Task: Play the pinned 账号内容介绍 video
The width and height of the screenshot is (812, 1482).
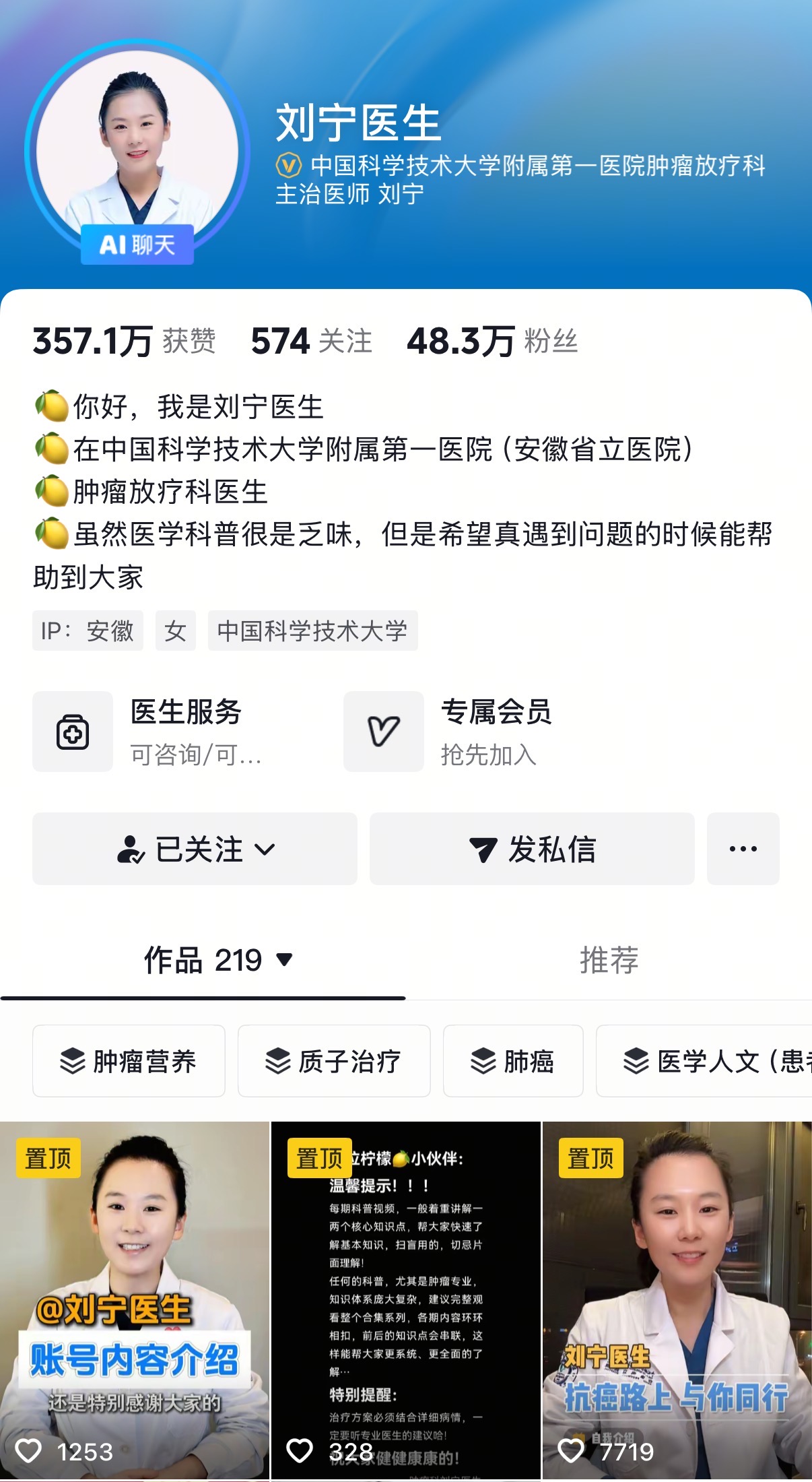Action: [x=135, y=1300]
